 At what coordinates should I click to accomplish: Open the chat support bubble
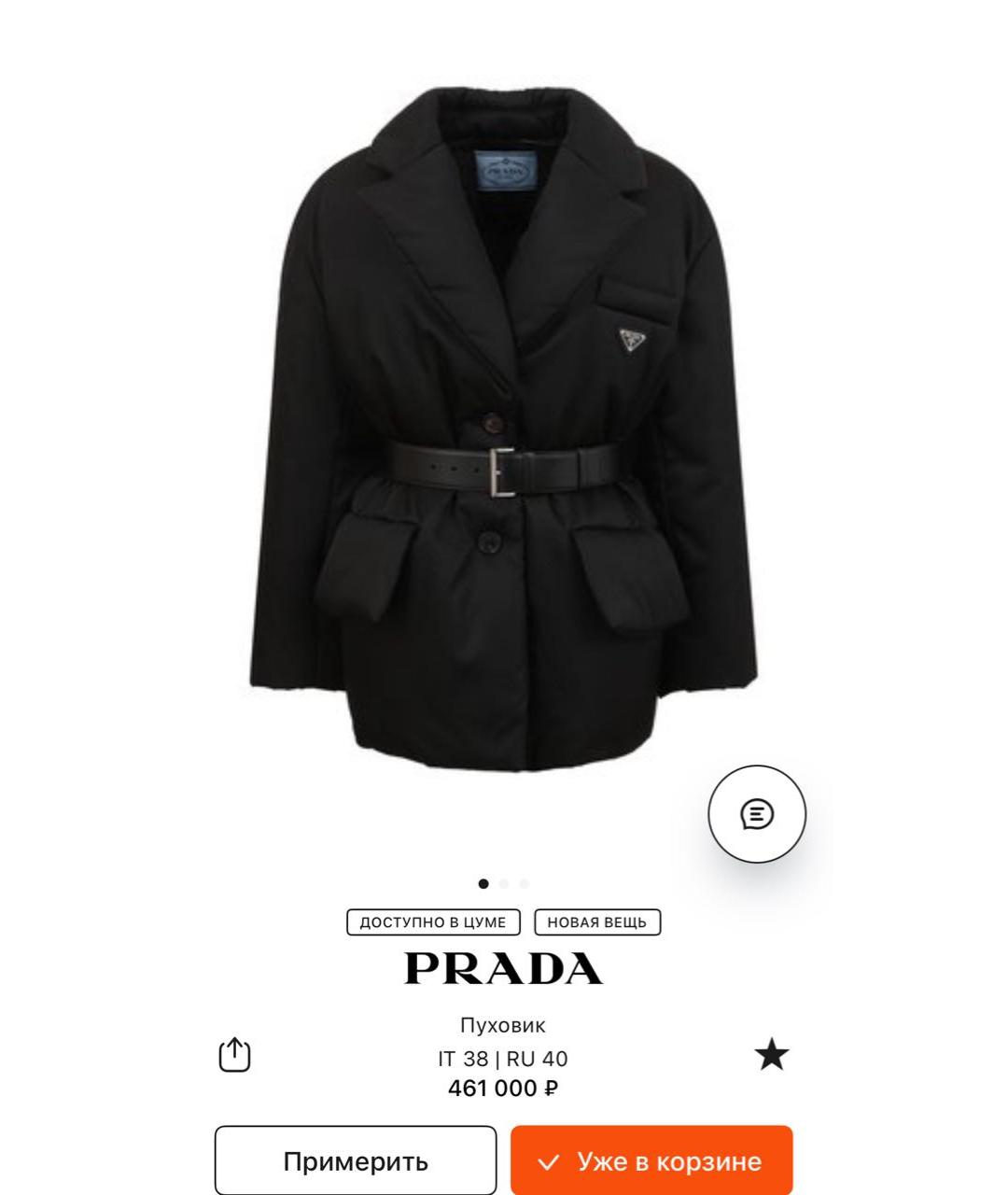pos(756,814)
